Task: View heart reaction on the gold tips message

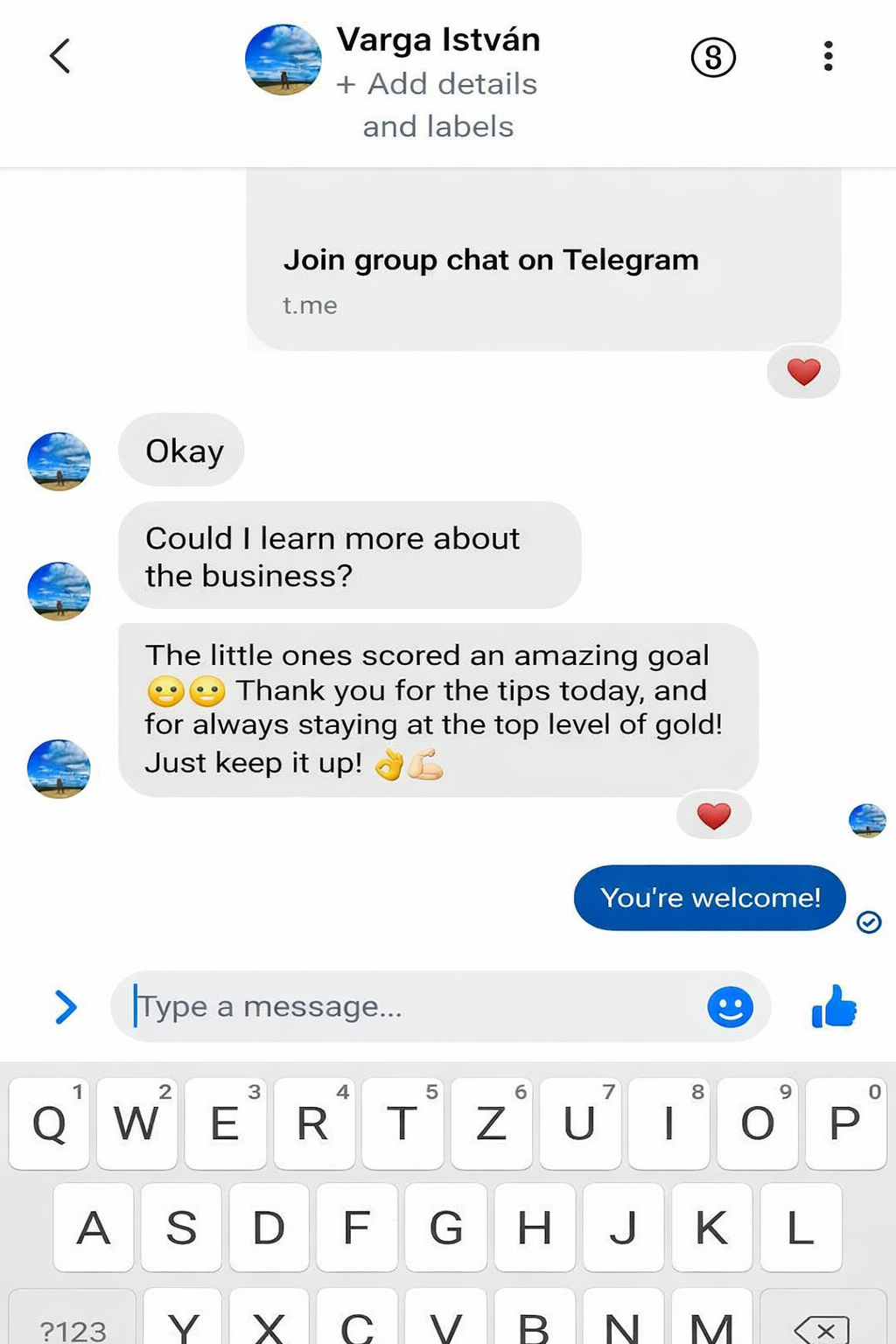Action: [x=713, y=815]
